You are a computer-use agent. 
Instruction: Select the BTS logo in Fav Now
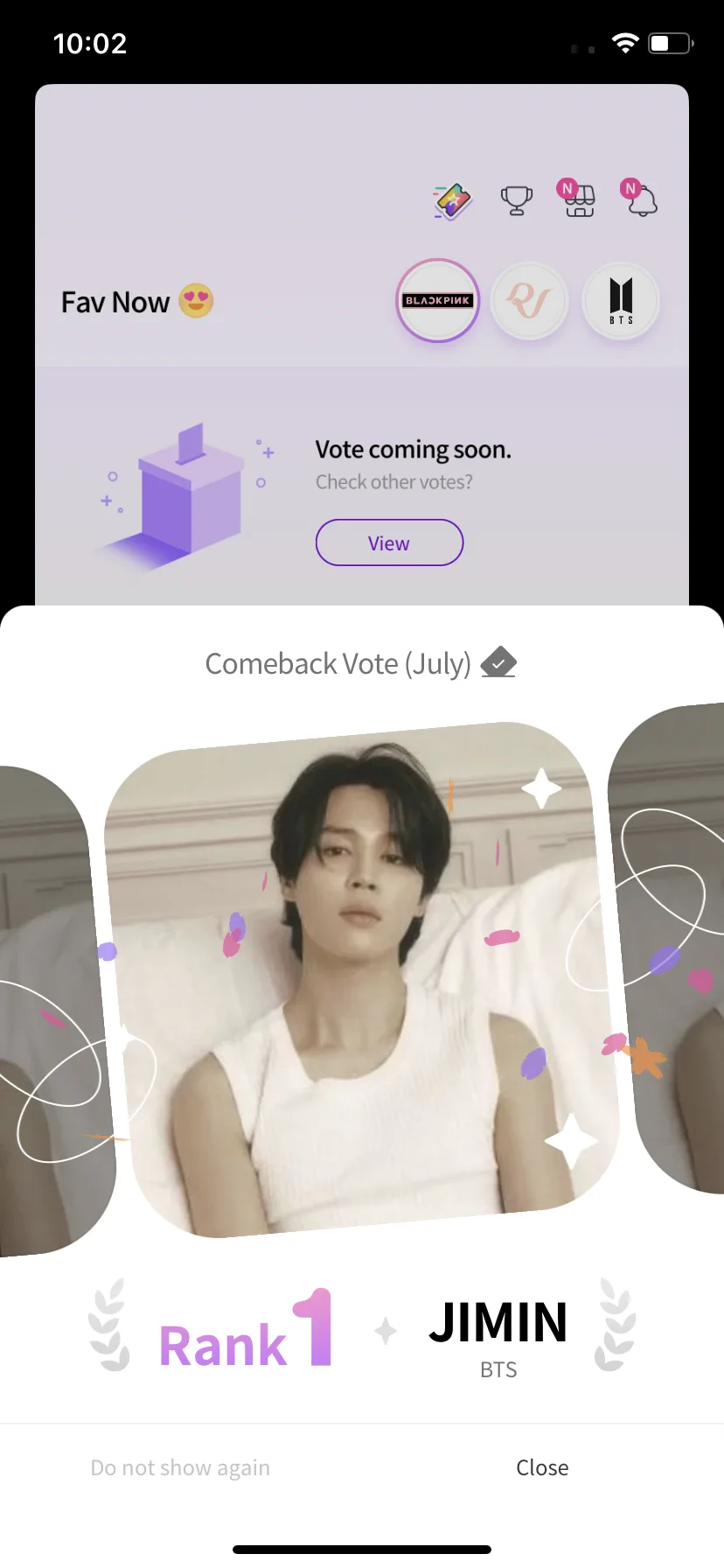620,301
